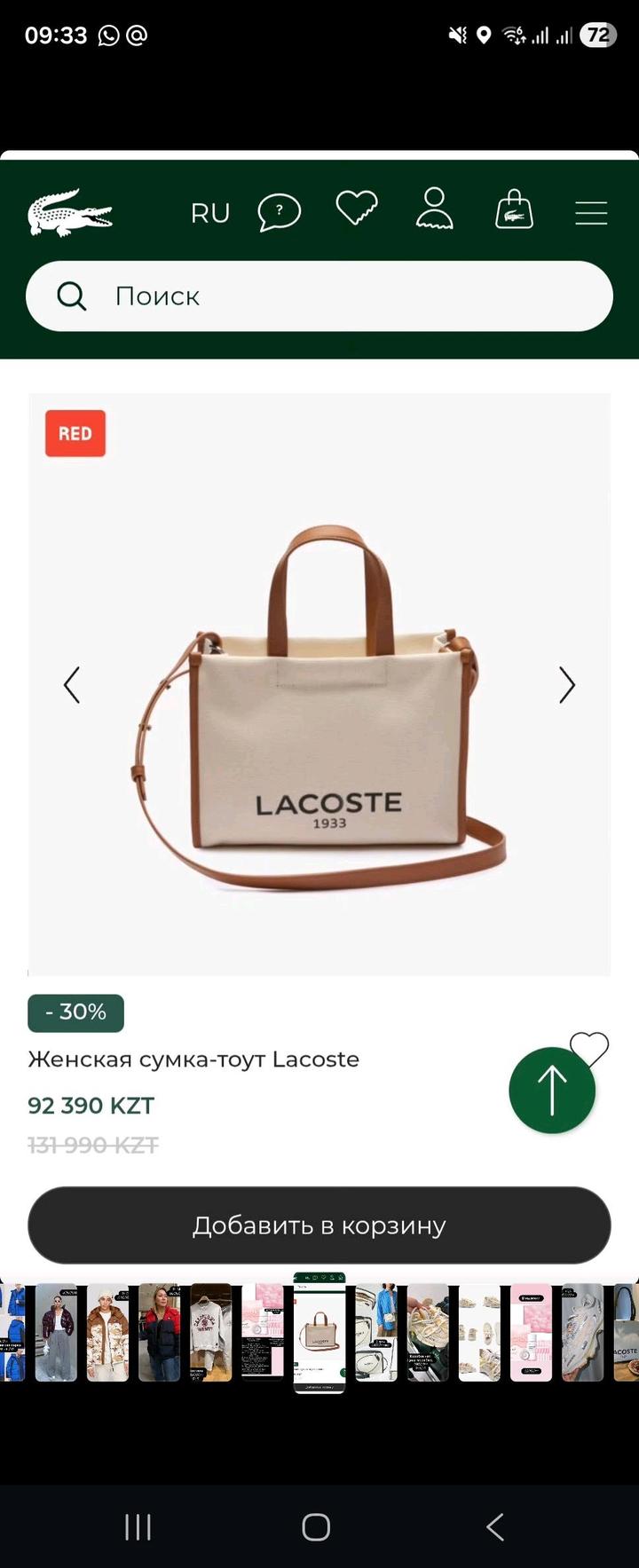This screenshot has width=639, height=1568.
Task: Open the recent apps overview
Action: [138, 1527]
